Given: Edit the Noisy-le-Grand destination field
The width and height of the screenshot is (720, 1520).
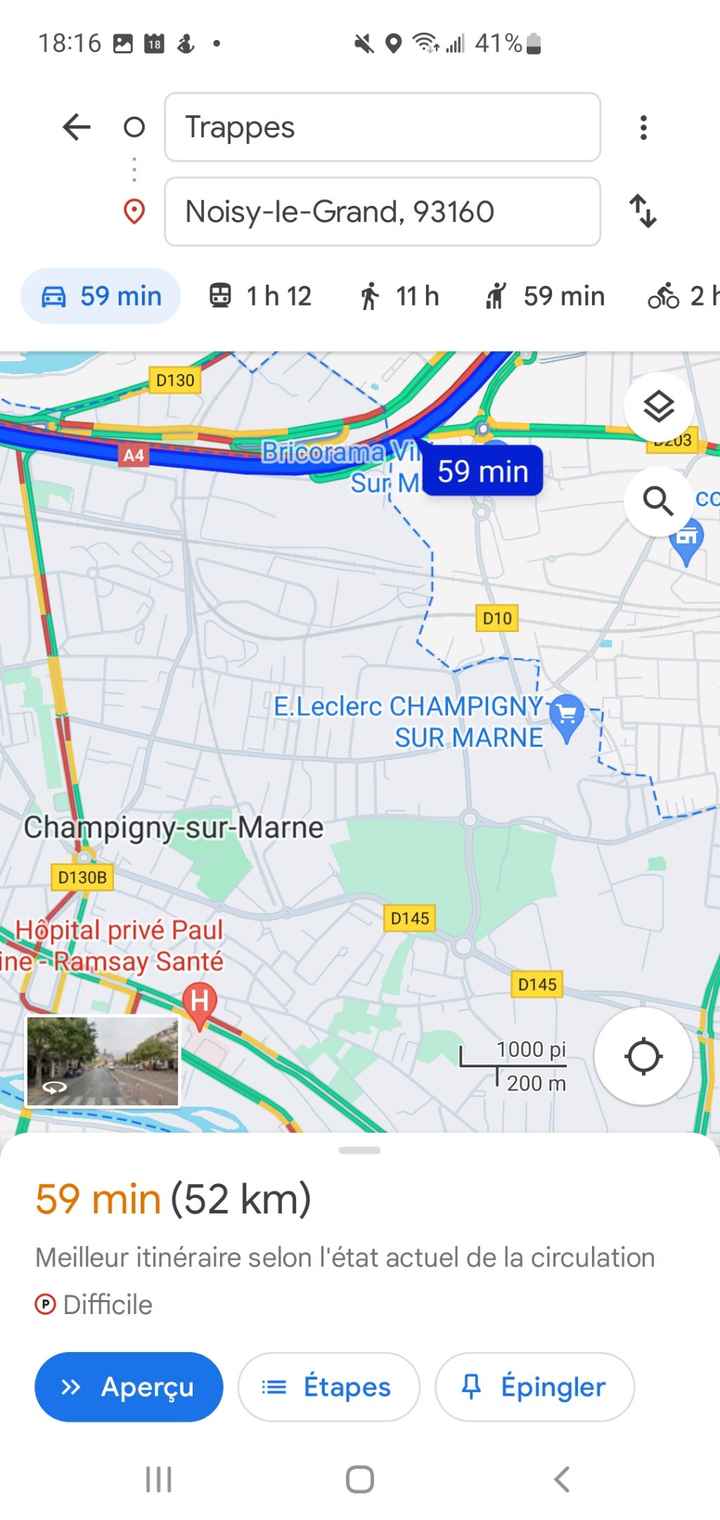Looking at the screenshot, I should (x=382, y=212).
